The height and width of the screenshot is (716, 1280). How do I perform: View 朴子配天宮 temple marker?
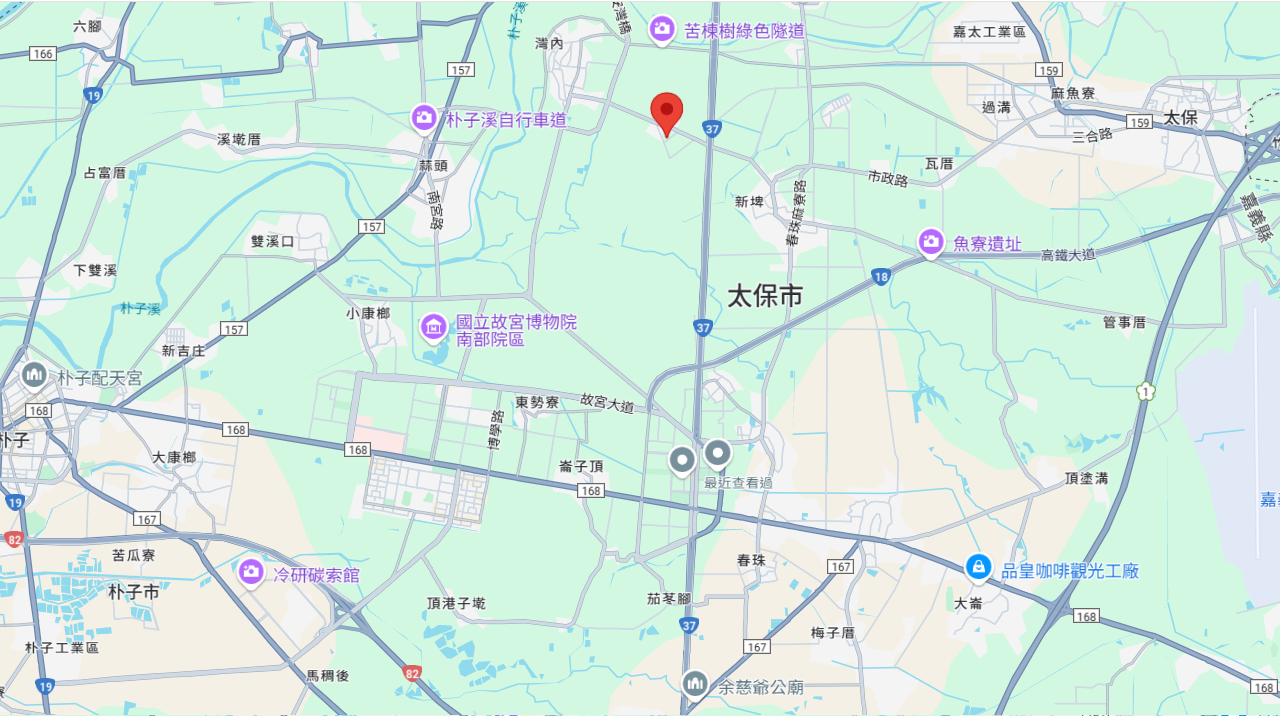[x=34, y=375]
